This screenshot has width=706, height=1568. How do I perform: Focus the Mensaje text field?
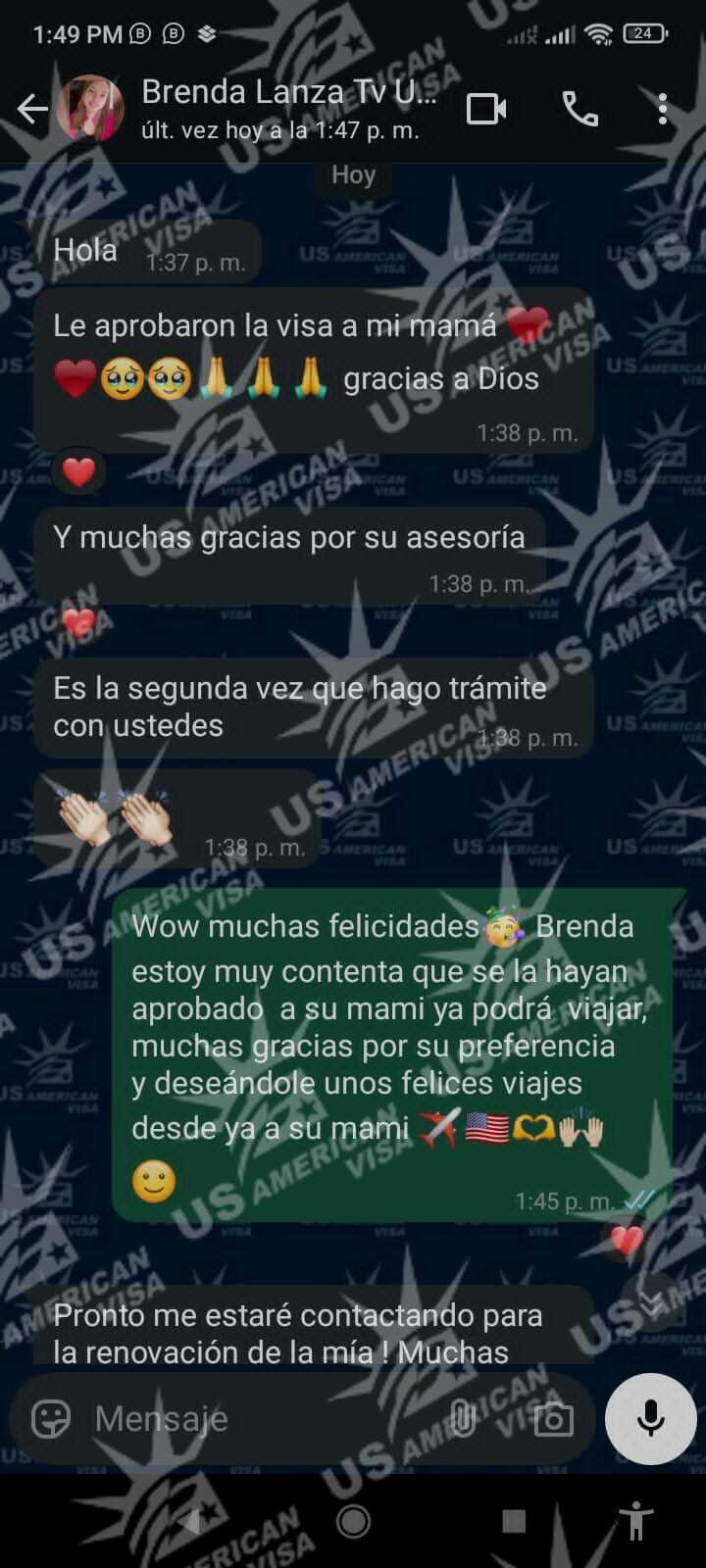tap(265, 1418)
